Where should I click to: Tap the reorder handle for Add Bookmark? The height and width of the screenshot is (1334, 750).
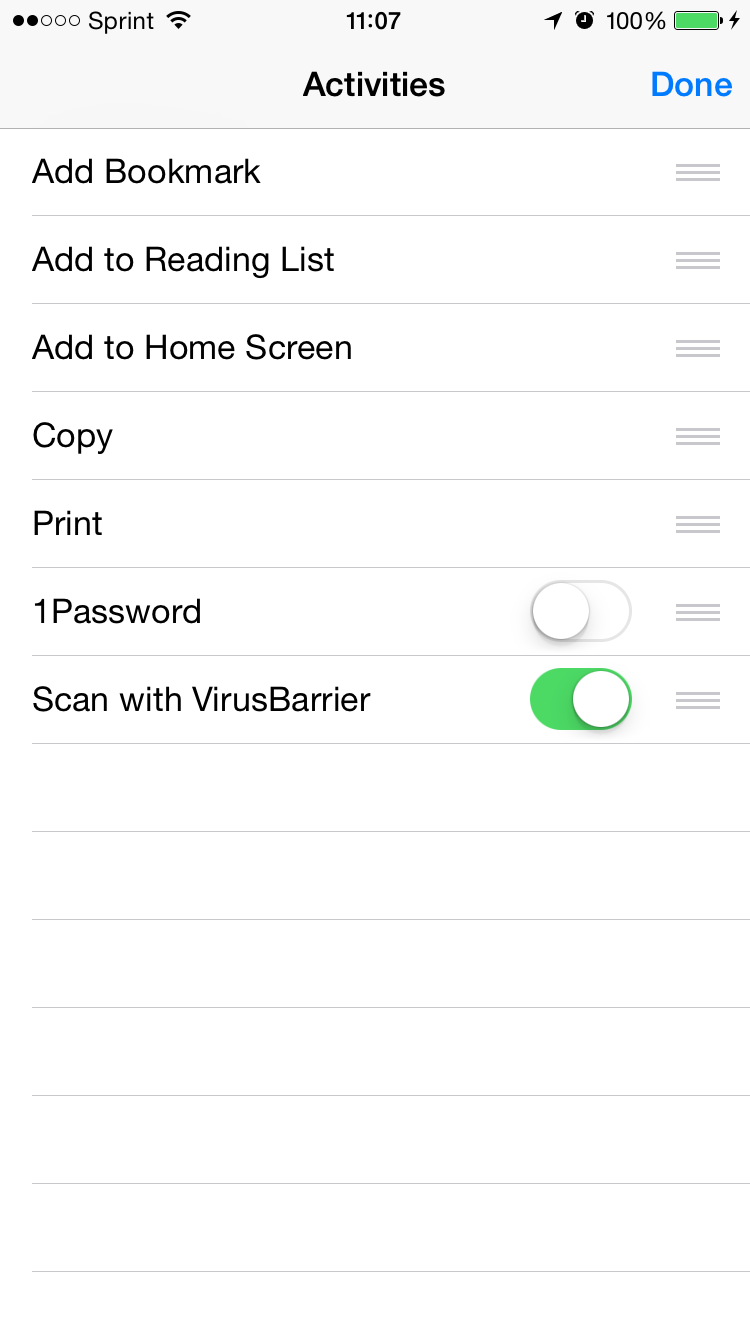(x=698, y=172)
